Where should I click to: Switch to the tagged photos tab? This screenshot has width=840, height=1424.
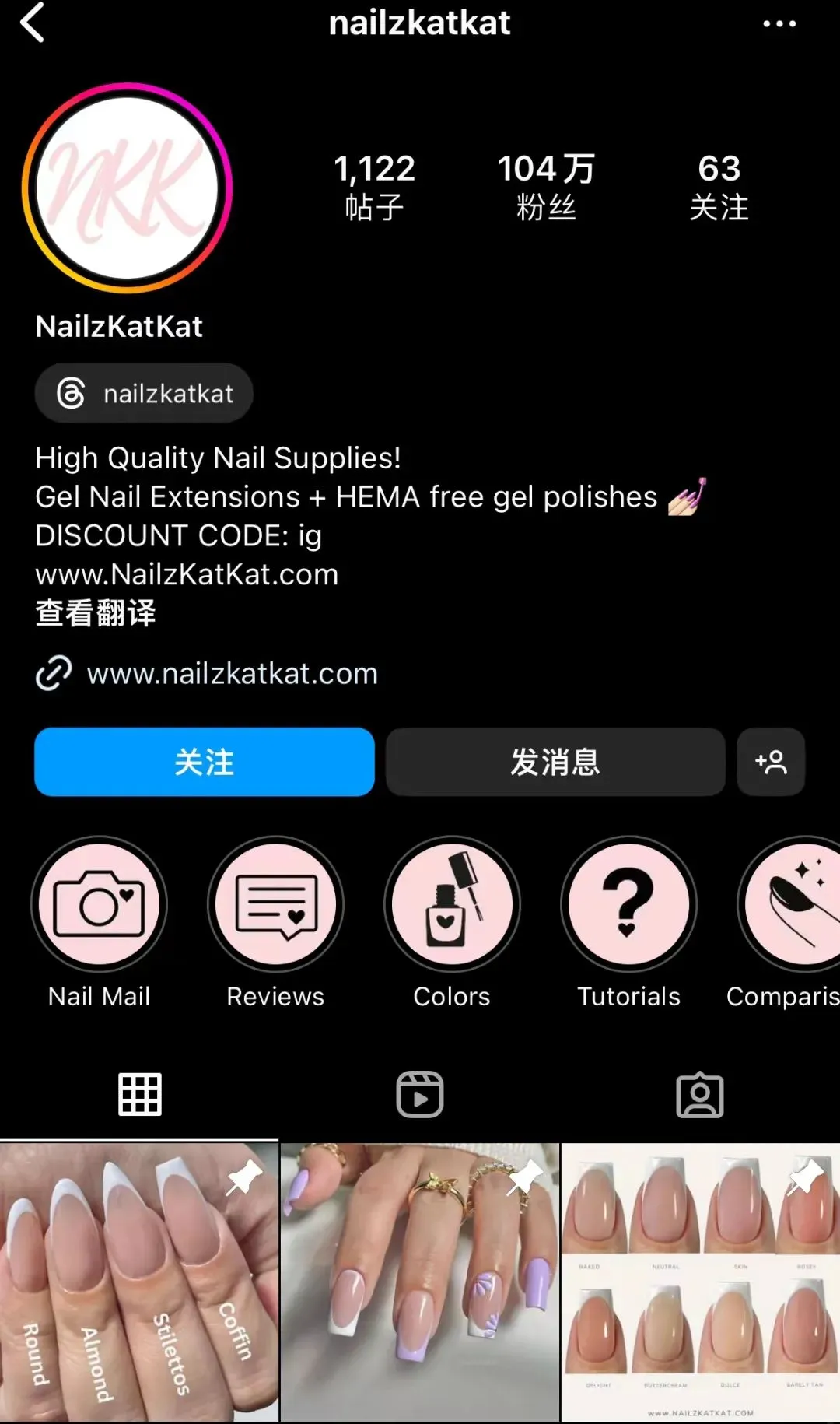click(x=700, y=1094)
